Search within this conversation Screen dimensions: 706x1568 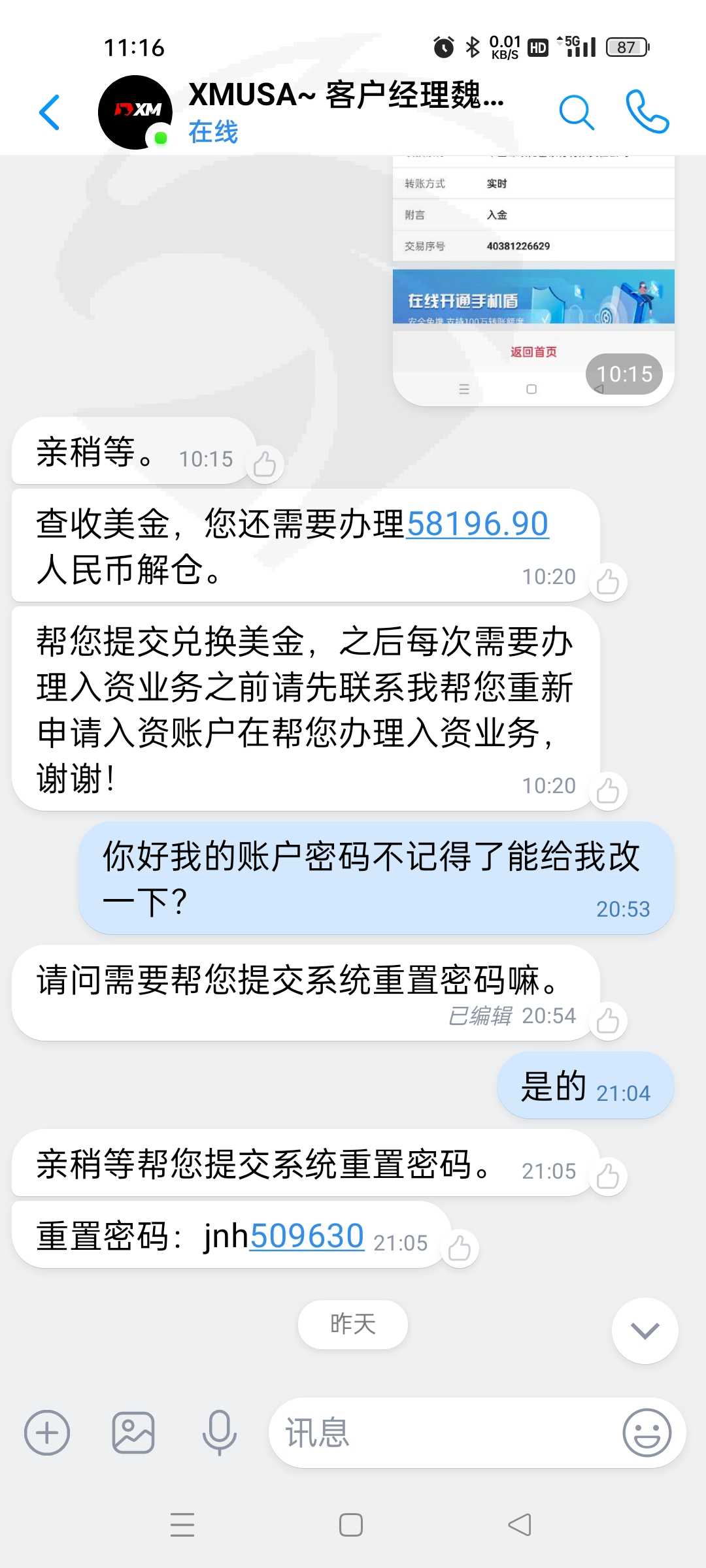(577, 112)
